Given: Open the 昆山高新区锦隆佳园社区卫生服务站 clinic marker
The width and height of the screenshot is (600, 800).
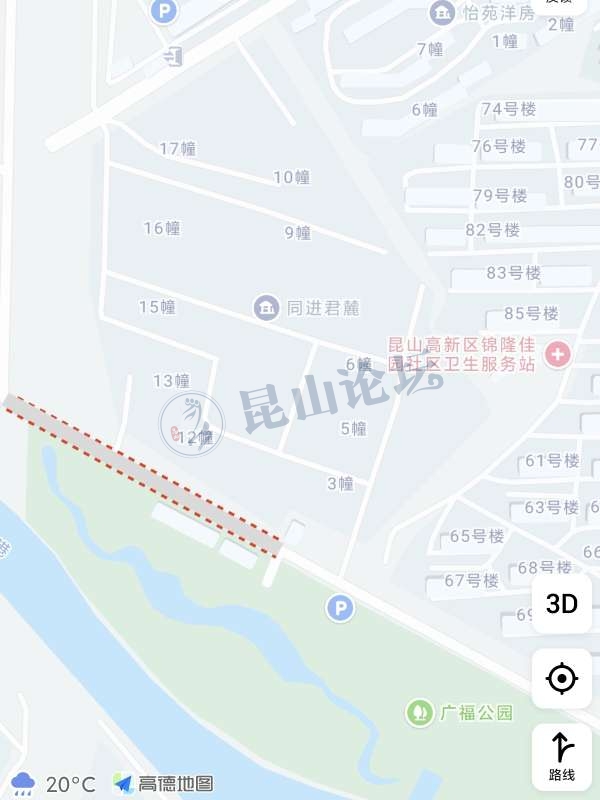Looking at the screenshot, I should [556, 352].
